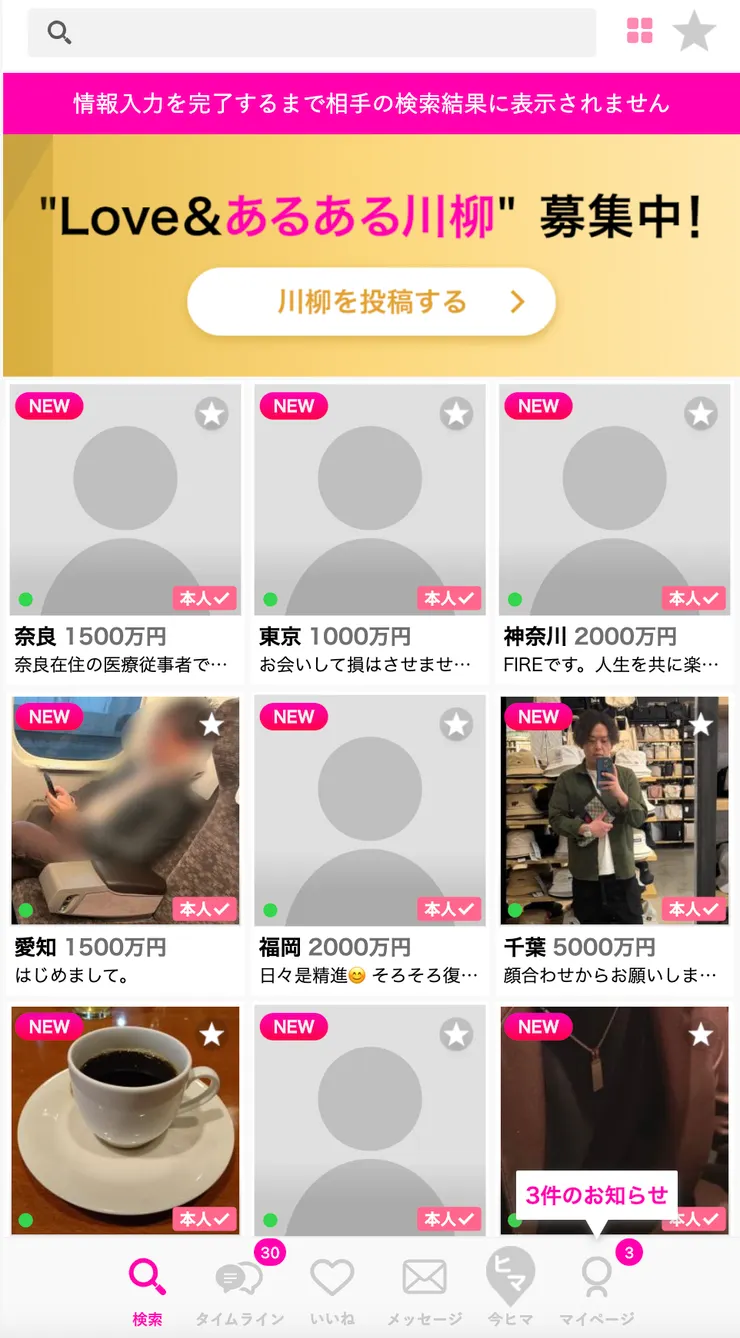Open the マイページ person icon
This screenshot has height=1338, width=740.
pyautogui.click(x=597, y=1277)
